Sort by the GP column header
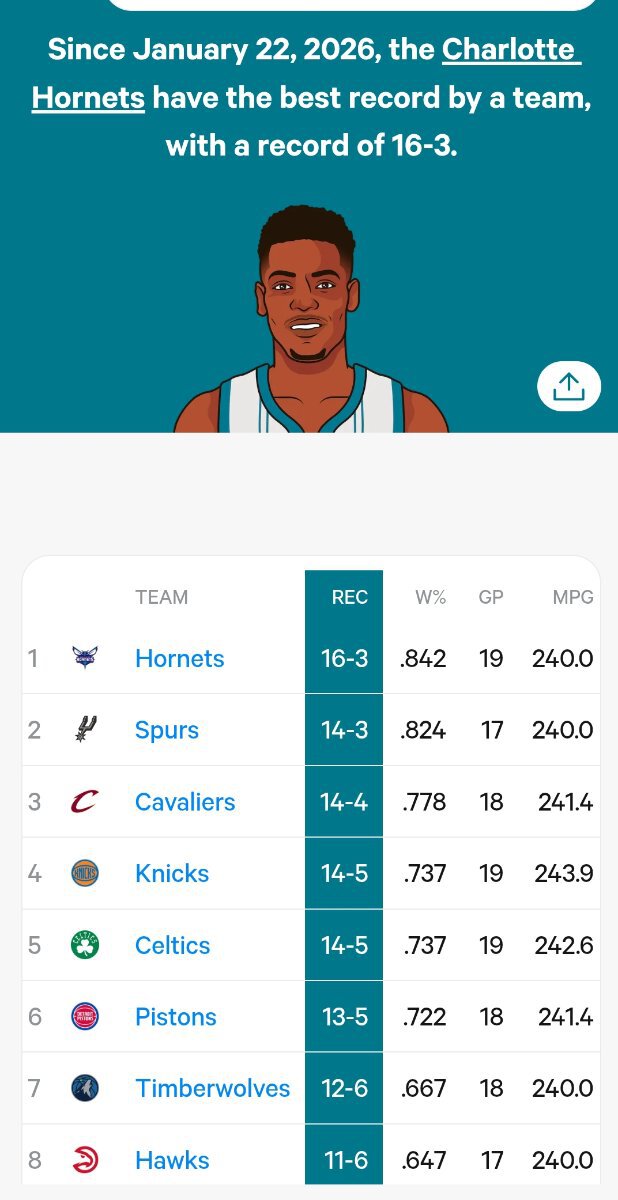The height and width of the screenshot is (1200, 618). 491,597
